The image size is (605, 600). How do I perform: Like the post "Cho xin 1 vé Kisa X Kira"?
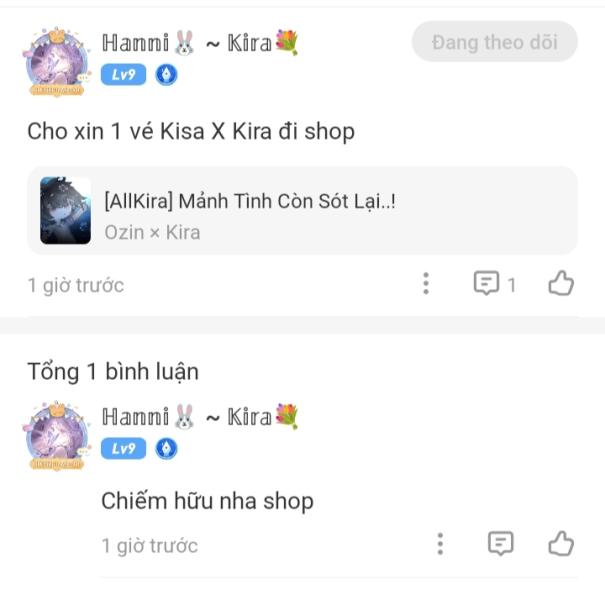pyautogui.click(x=561, y=284)
